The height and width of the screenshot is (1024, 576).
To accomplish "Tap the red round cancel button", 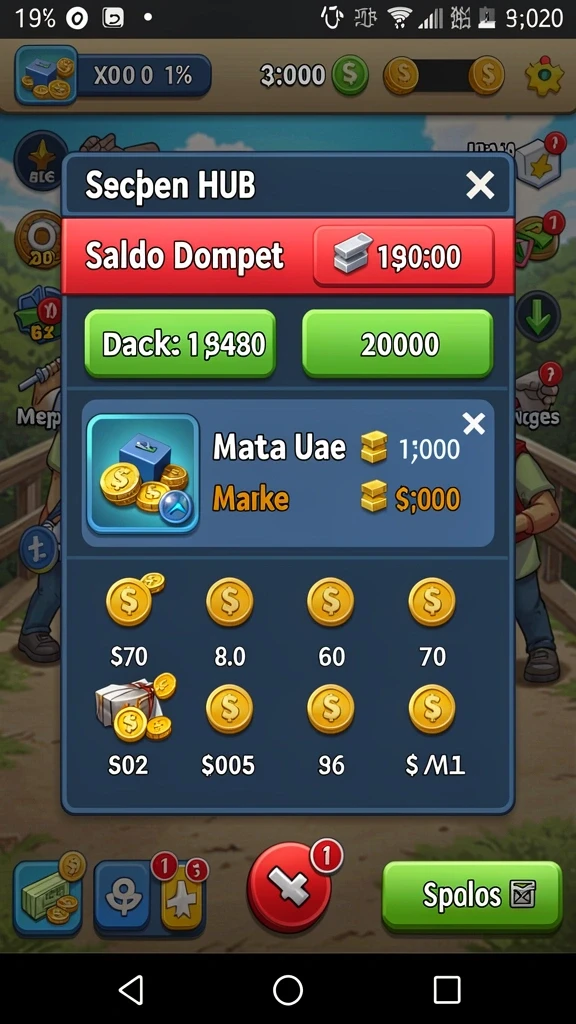I will point(289,886).
